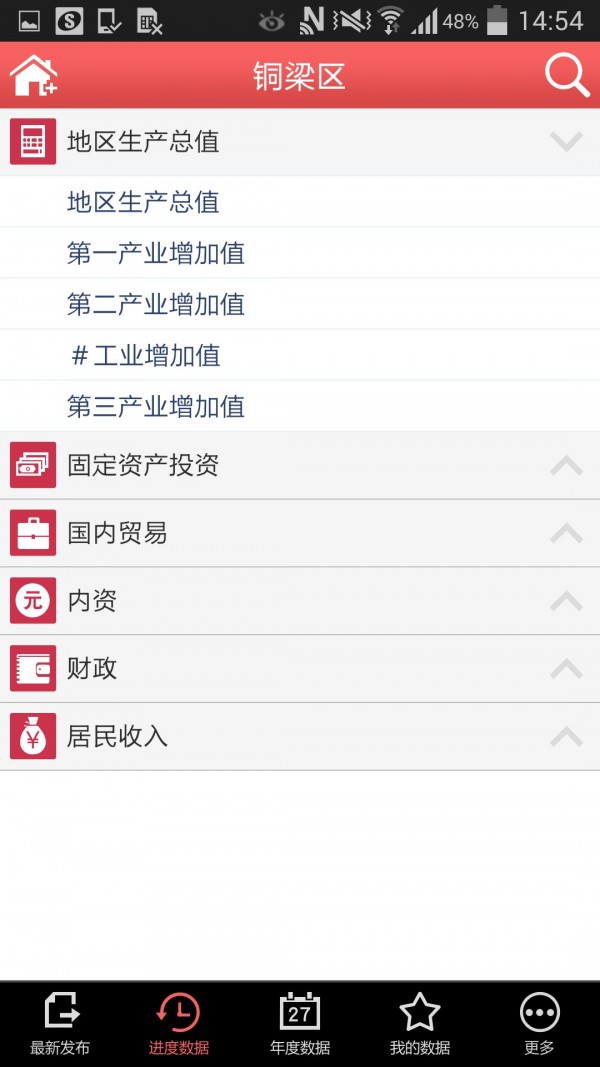
Task: Switch to the 最新发布 tab
Action: pos(60,1024)
